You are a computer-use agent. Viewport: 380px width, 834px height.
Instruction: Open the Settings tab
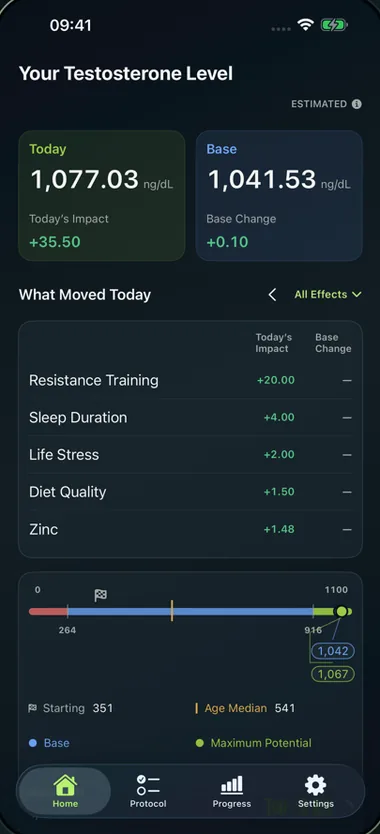(x=316, y=791)
